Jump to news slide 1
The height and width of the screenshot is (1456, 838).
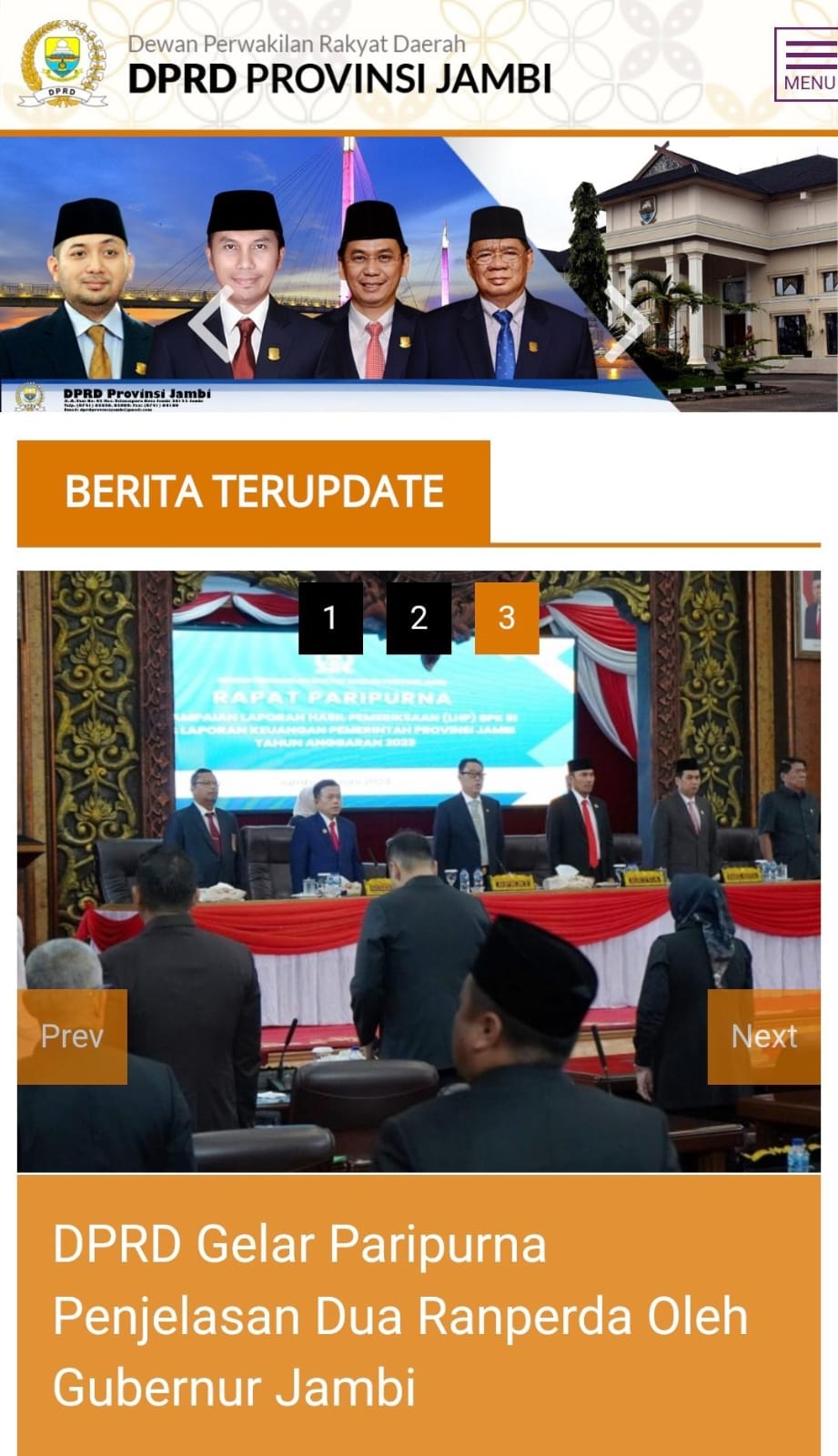coord(330,618)
